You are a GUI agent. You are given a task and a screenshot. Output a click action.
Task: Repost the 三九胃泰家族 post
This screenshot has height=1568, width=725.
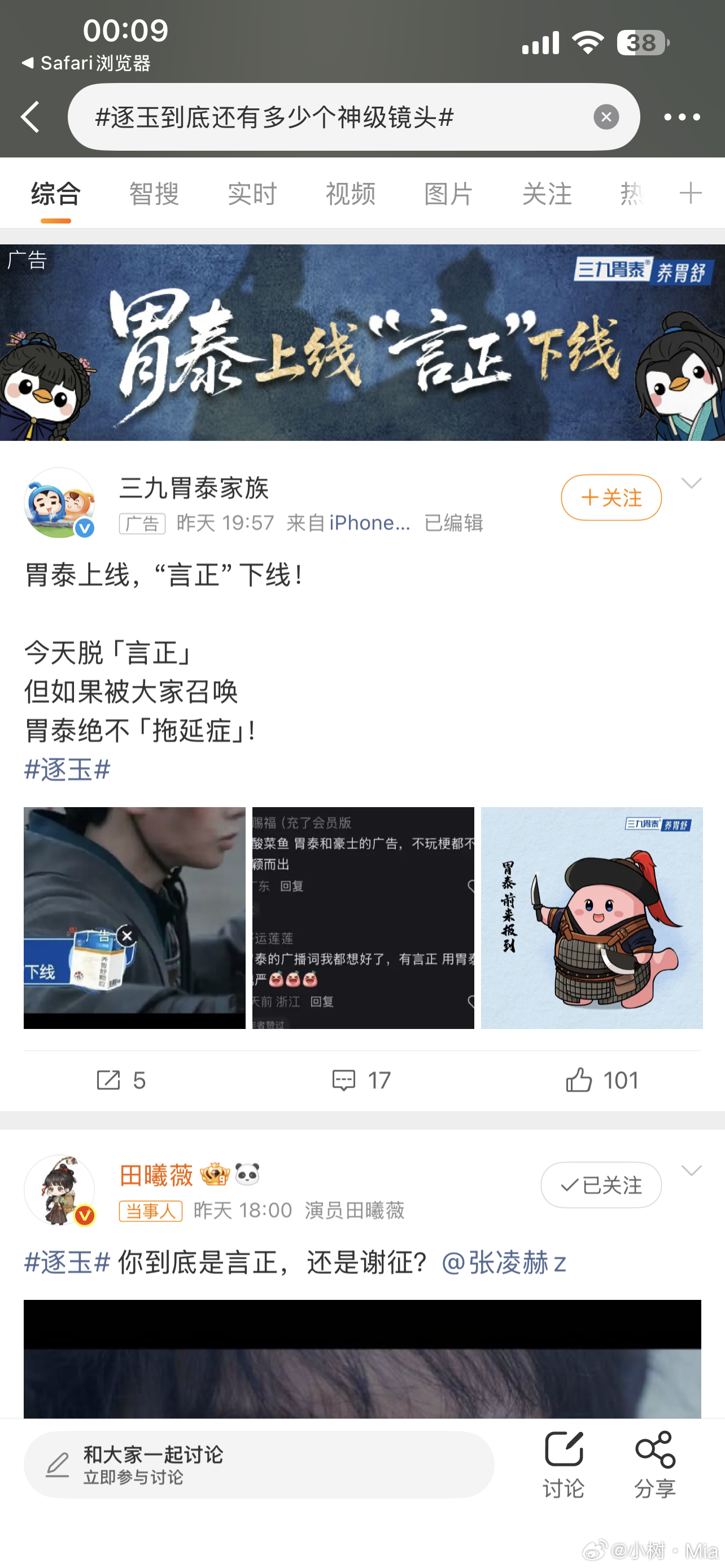[120, 1080]
